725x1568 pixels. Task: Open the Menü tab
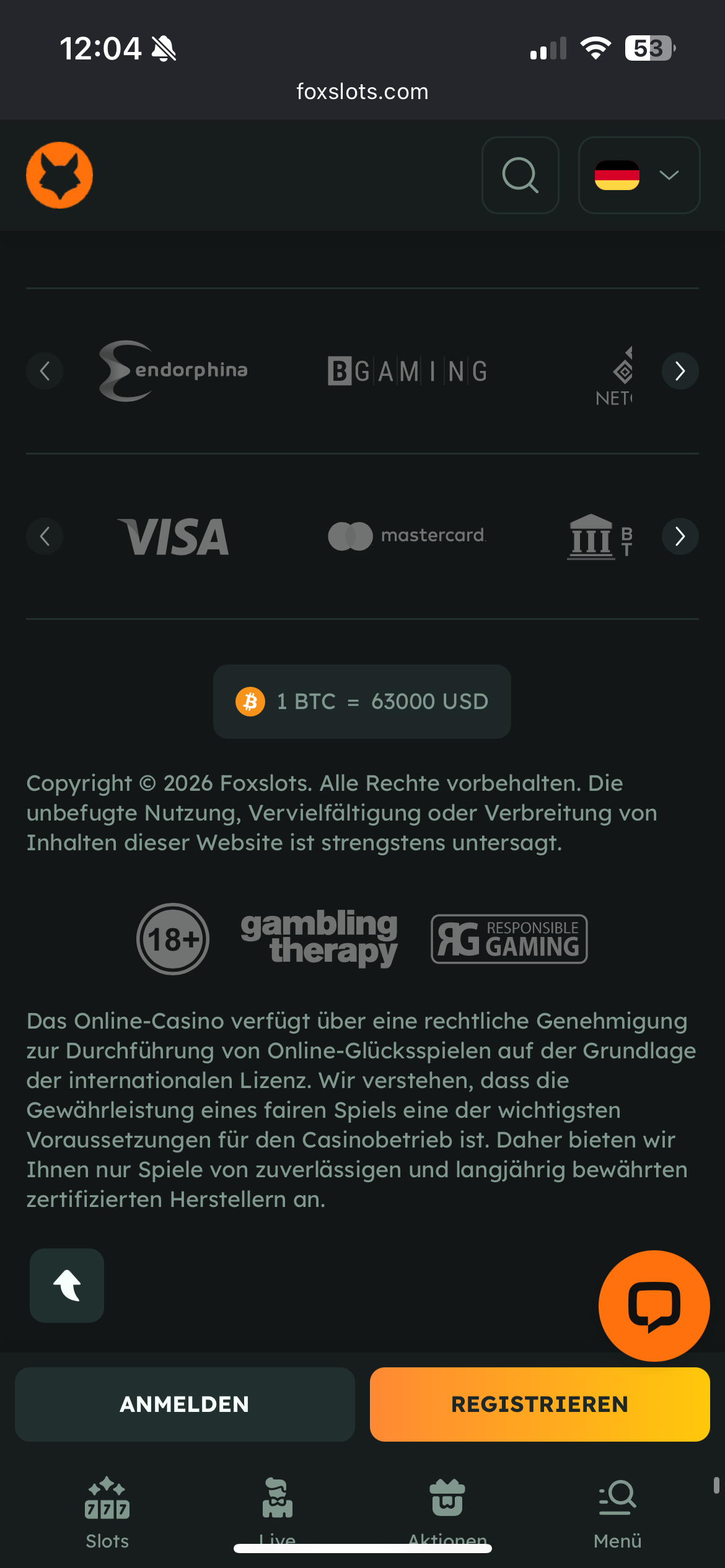pos(617,1514)
